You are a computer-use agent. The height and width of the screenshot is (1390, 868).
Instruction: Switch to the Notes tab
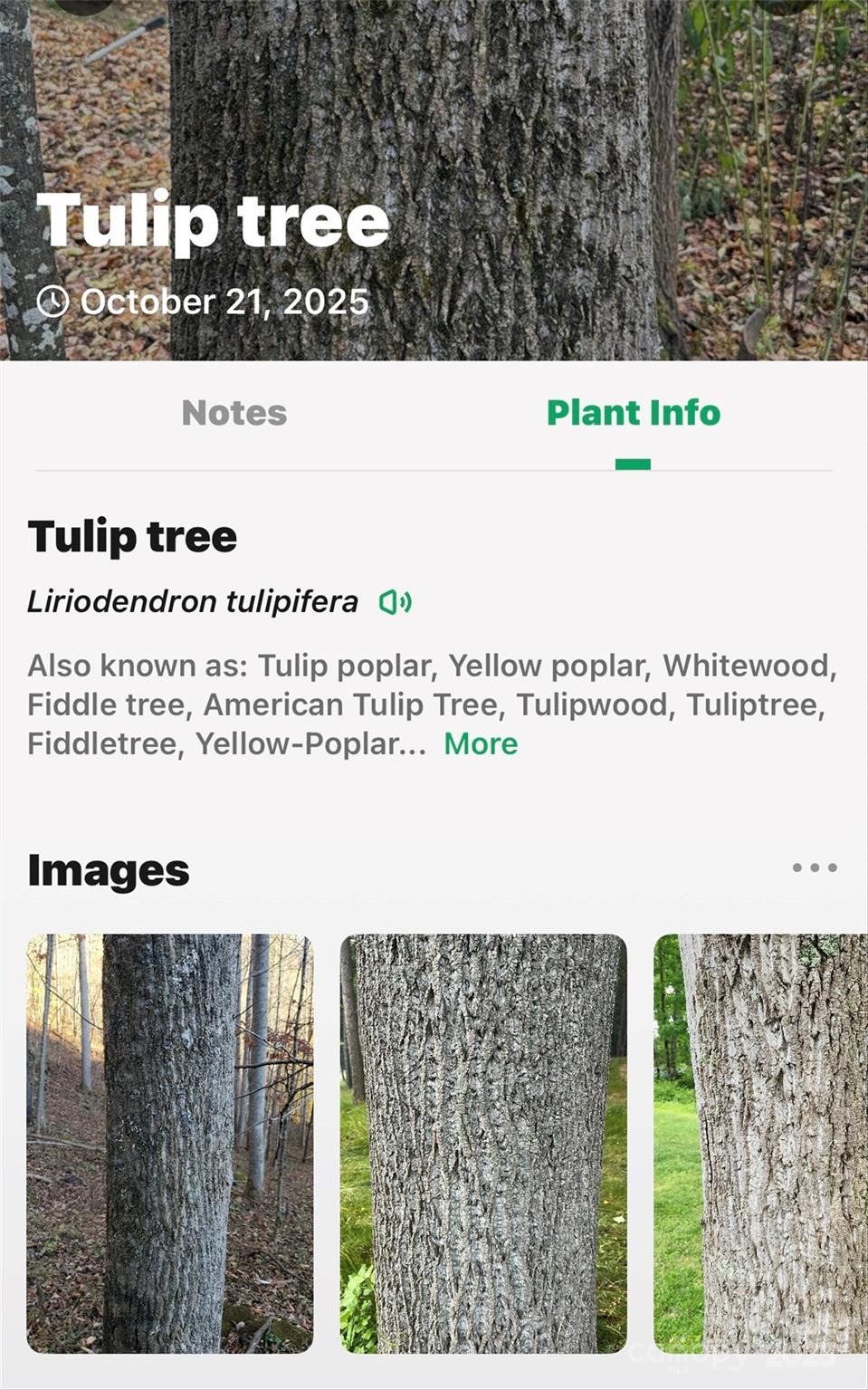click(234, 413)
